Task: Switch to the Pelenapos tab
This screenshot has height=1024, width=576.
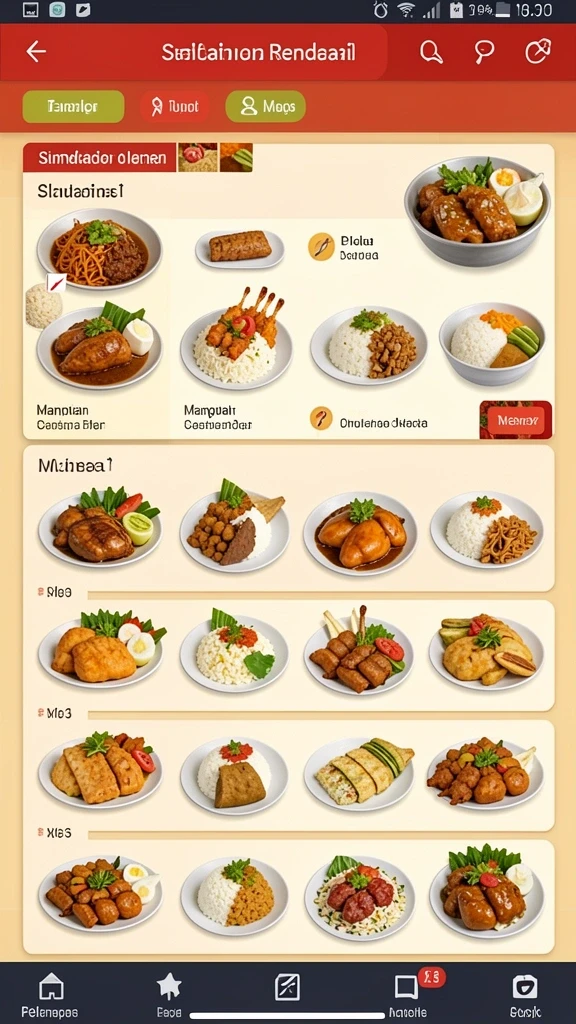Action: (x=50, y=995)
